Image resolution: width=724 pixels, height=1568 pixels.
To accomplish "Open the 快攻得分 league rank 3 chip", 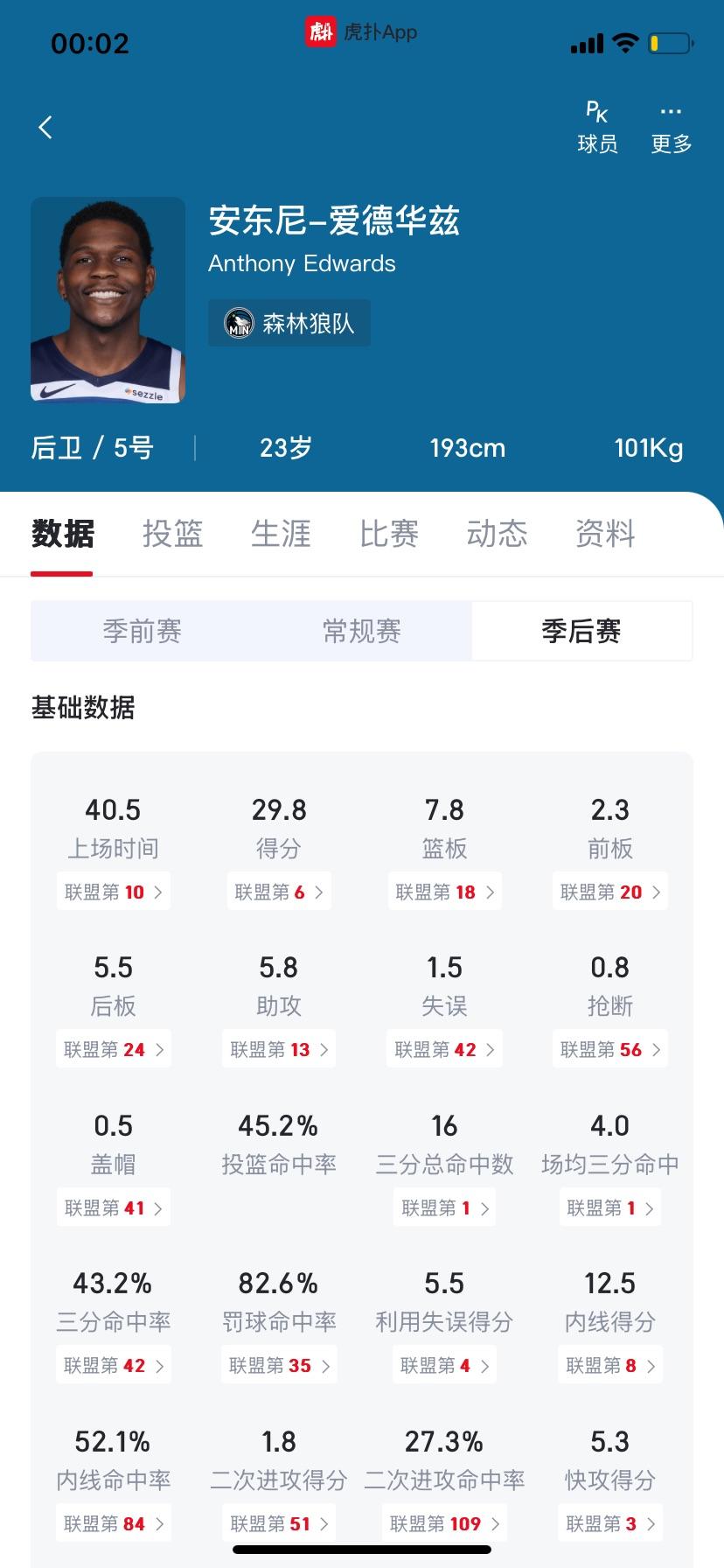I will 610,1523.
